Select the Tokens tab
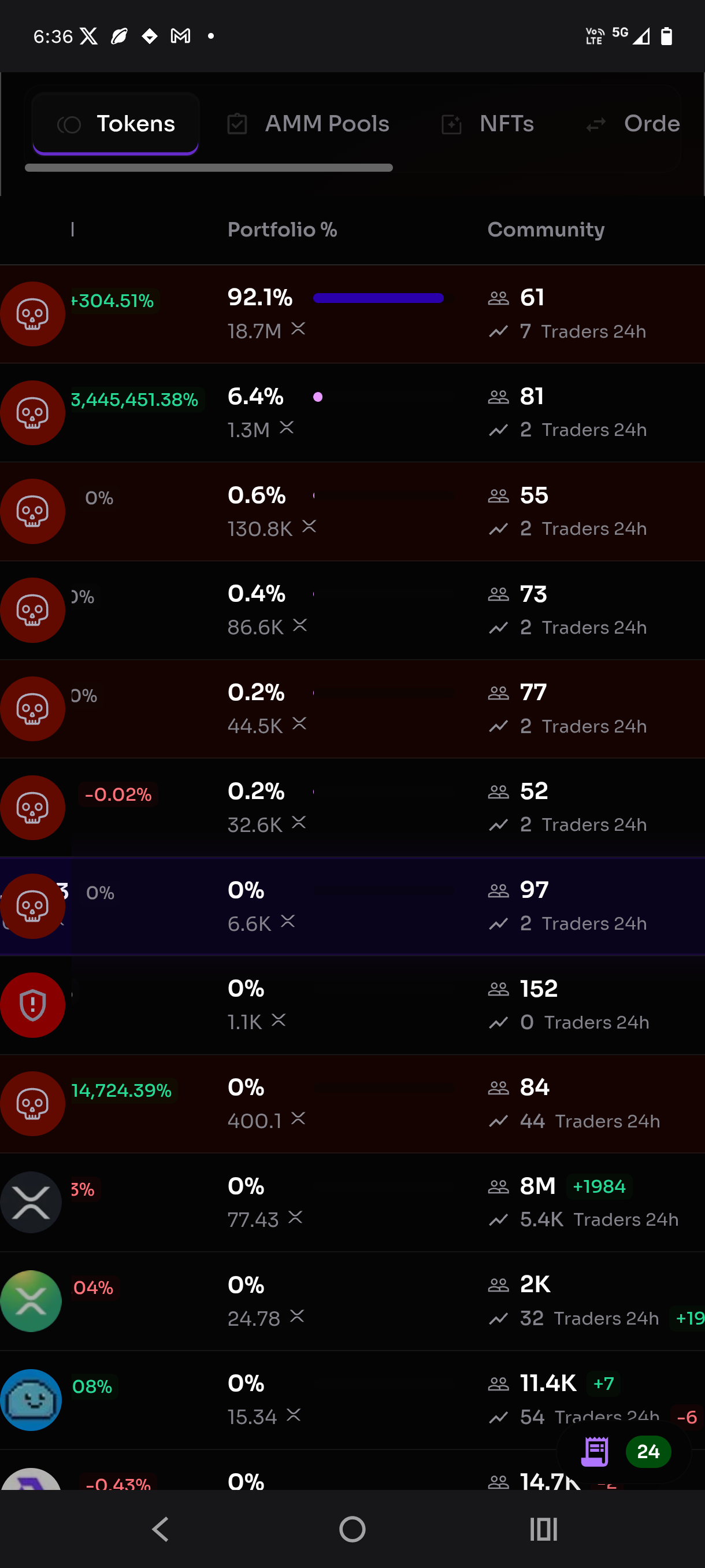Viewport: 705px width, 1568px height. coord(116,124)
